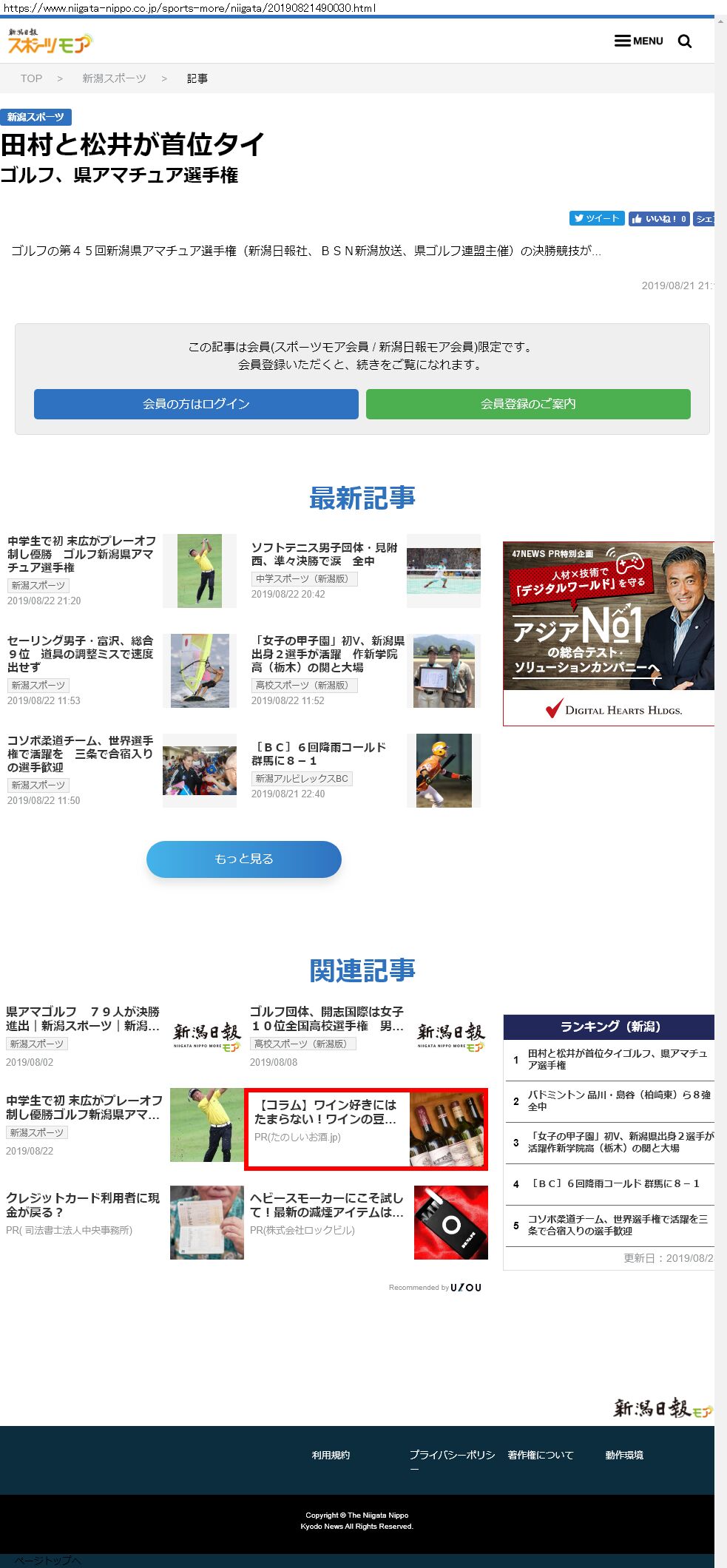The width and height of the screenshot is (727, 1568).
Task: Tap the もっと見る button
Action: point(243,859)
